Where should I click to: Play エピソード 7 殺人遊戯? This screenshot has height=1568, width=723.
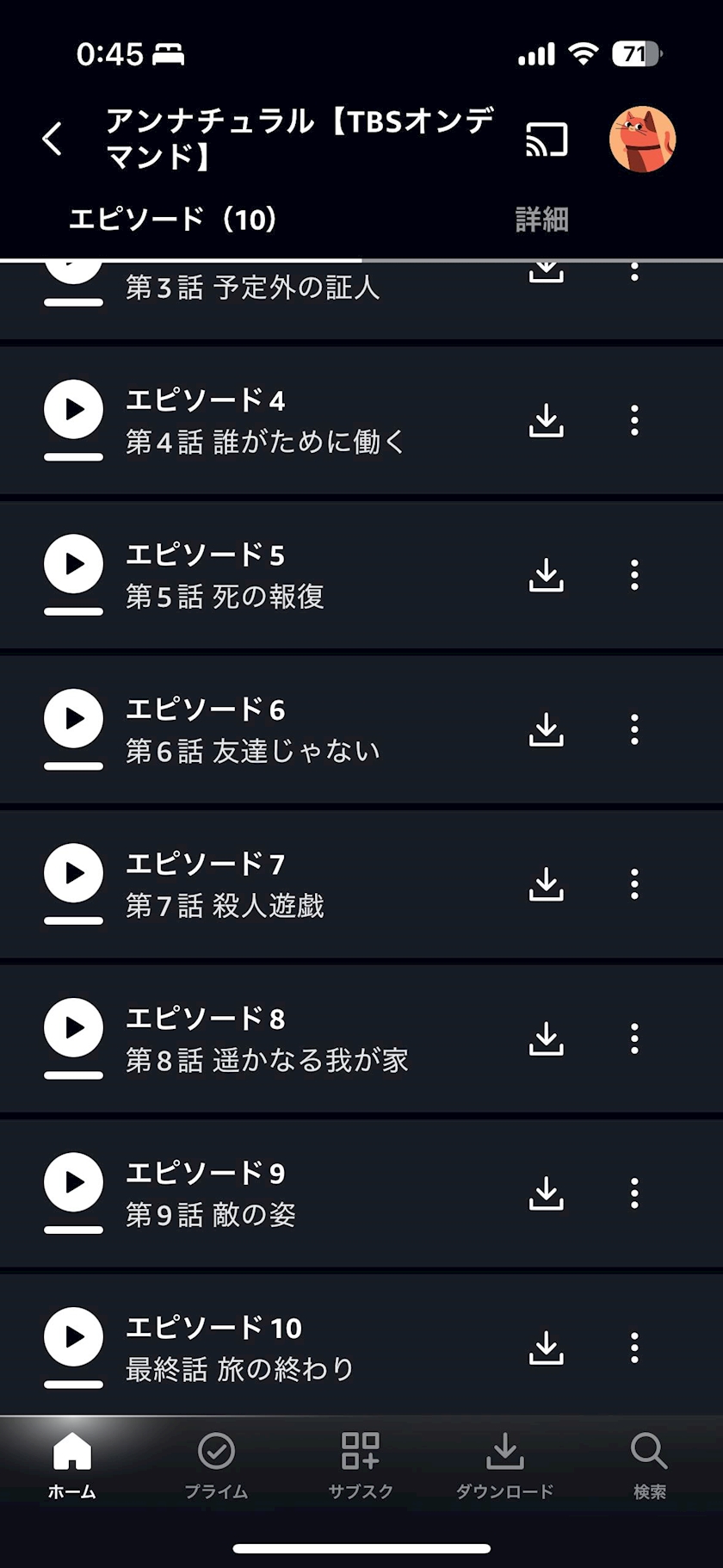tap(74, 873)
